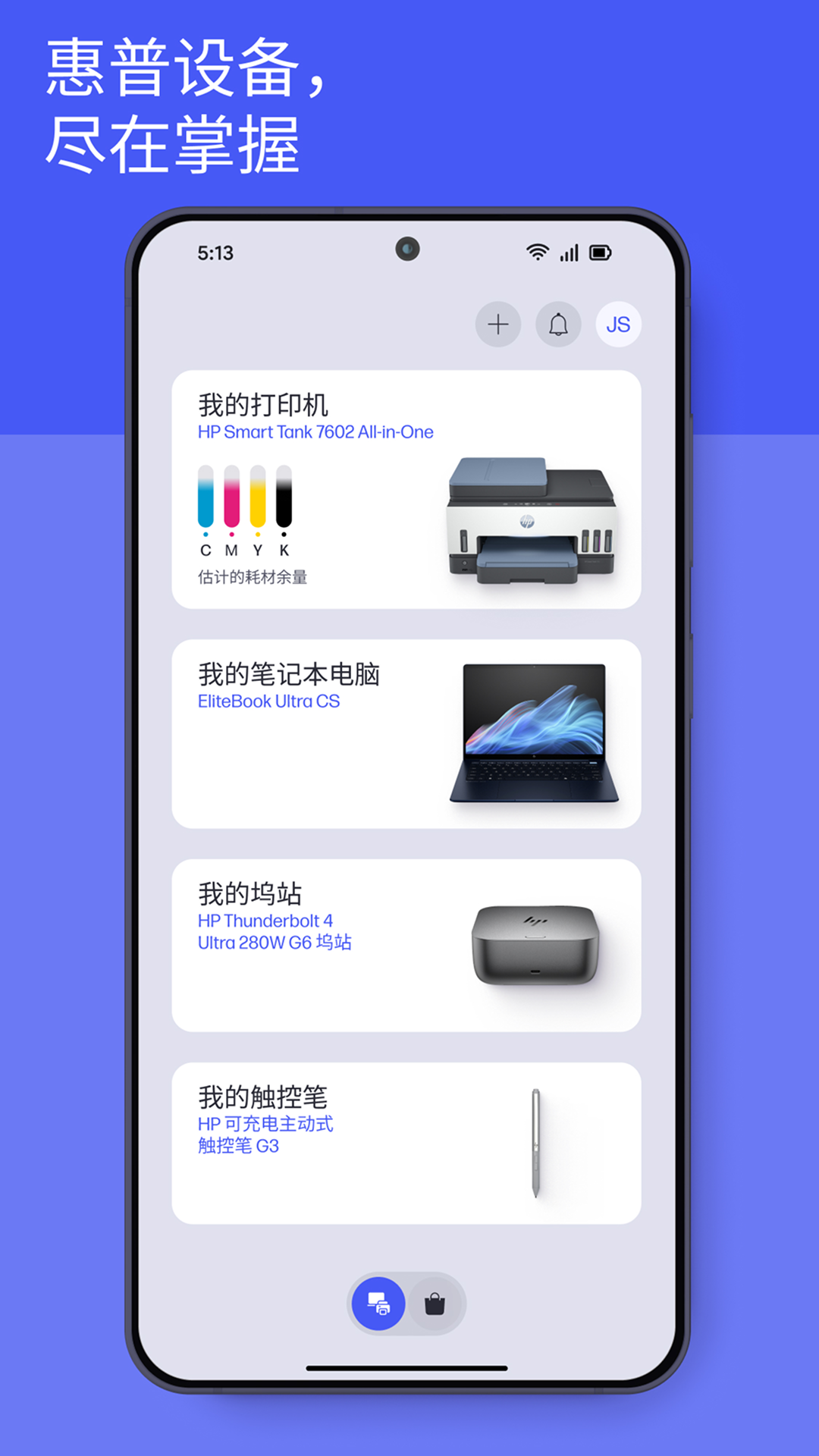Tap the Wi-Fi status icon

pyautogui.click(x=537, y=253)
